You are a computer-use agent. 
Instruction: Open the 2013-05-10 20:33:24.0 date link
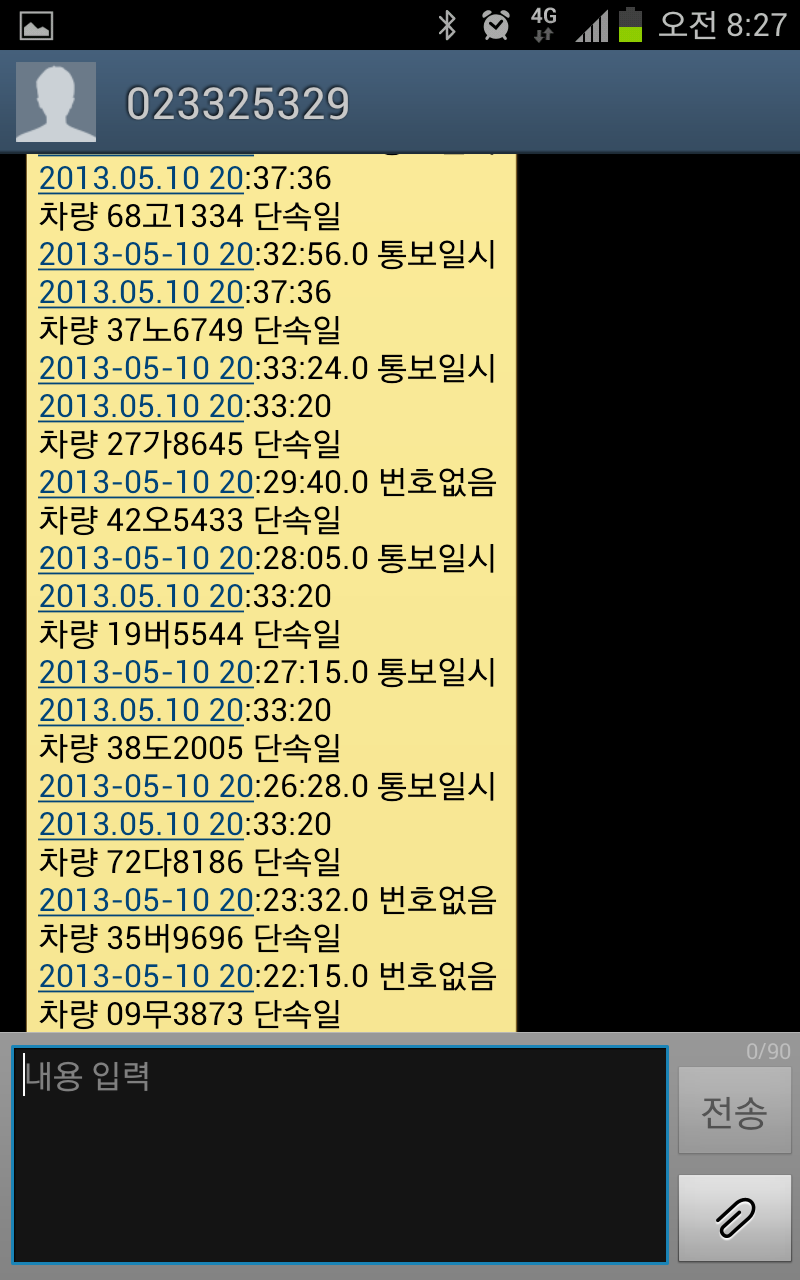(146, 369)
